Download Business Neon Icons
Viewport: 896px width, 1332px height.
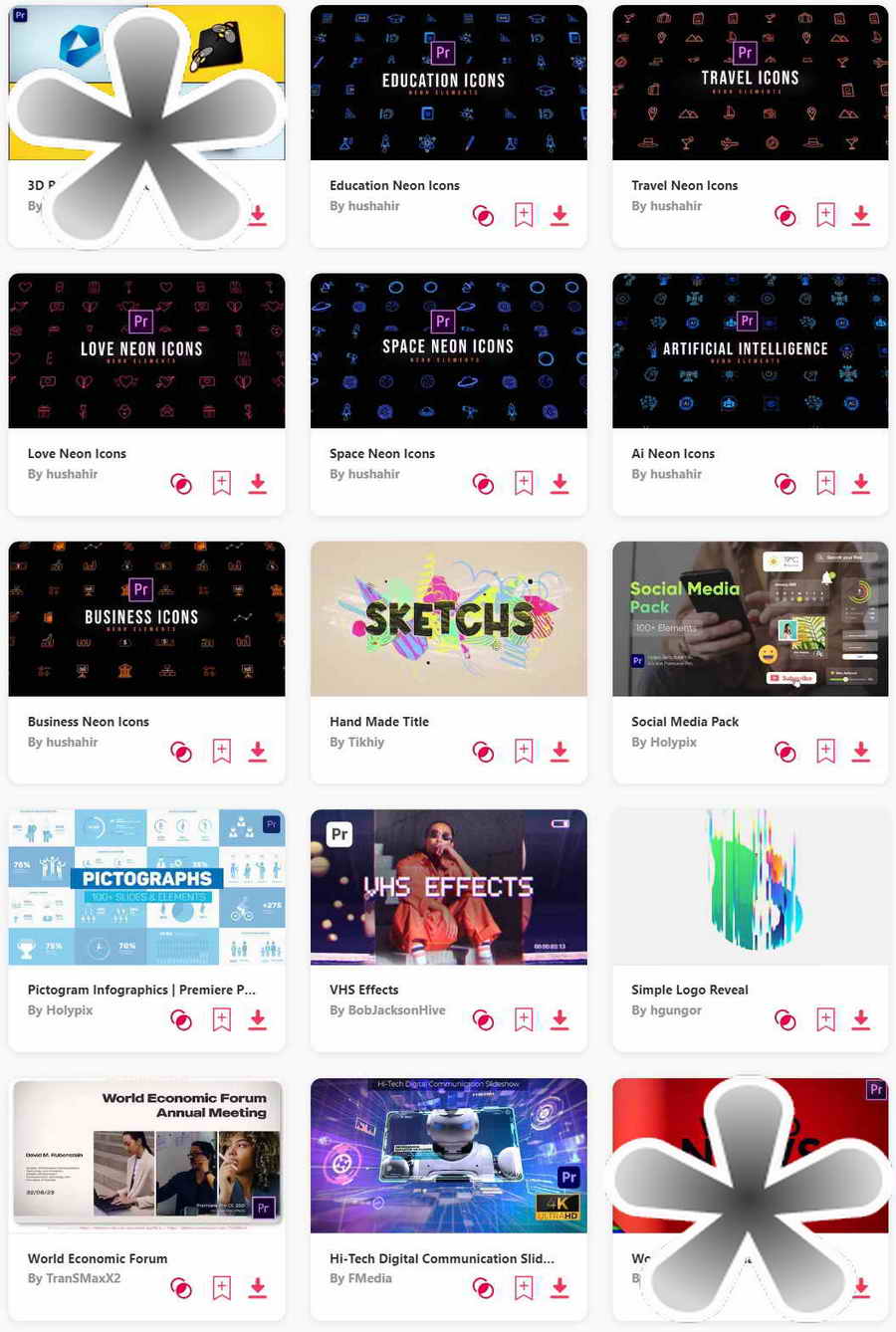[258, 752]
